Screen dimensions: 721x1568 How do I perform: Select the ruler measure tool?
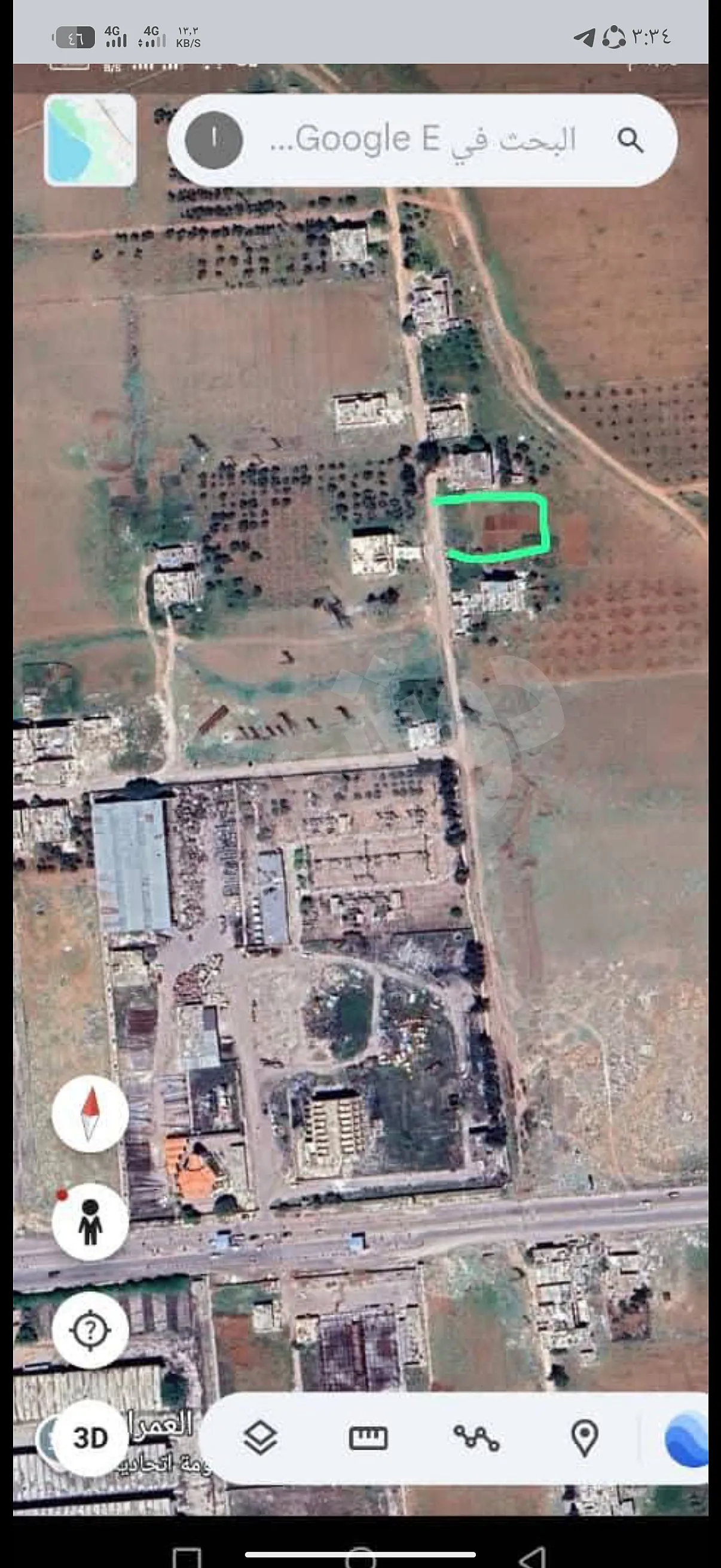pyautogui.click(x=368, y=1438)
